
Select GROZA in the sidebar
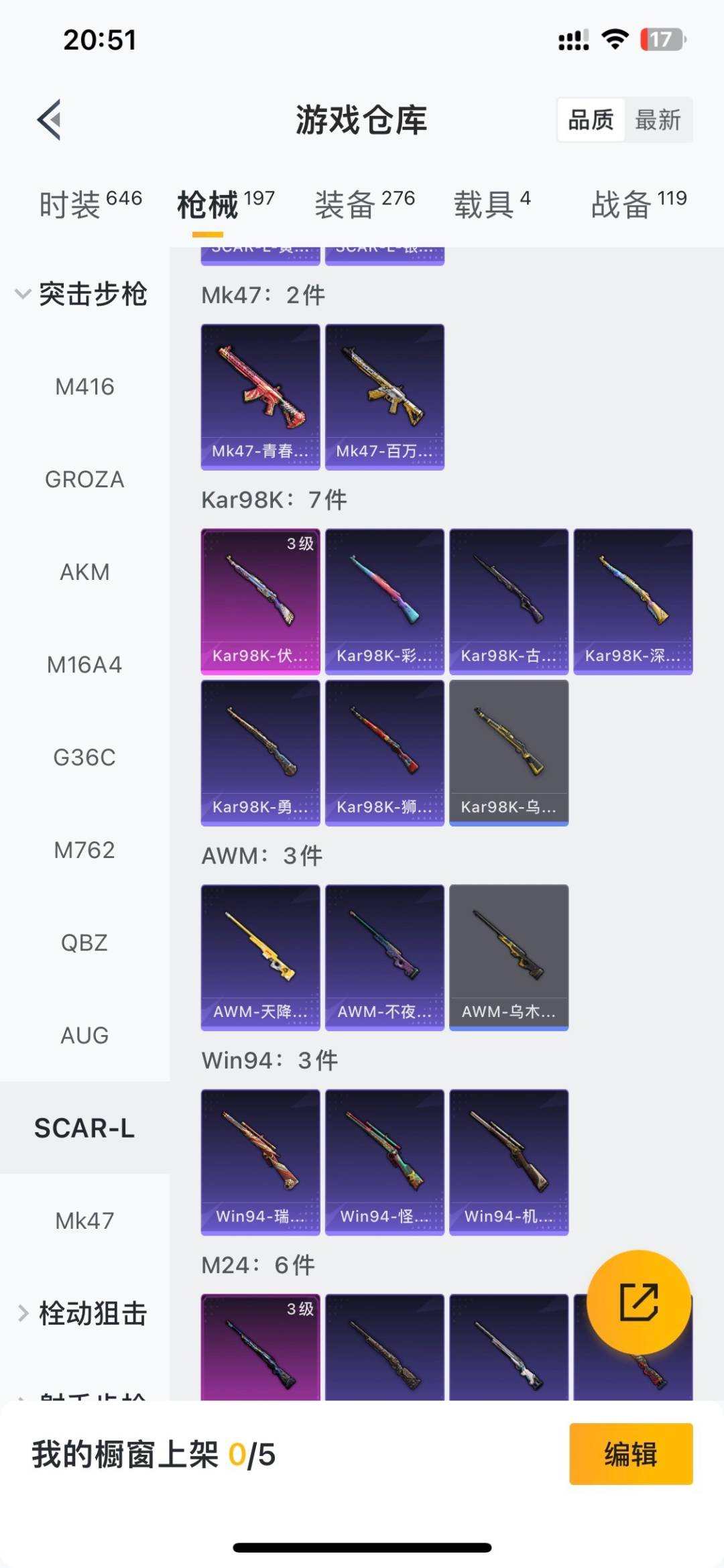(84, 479)
